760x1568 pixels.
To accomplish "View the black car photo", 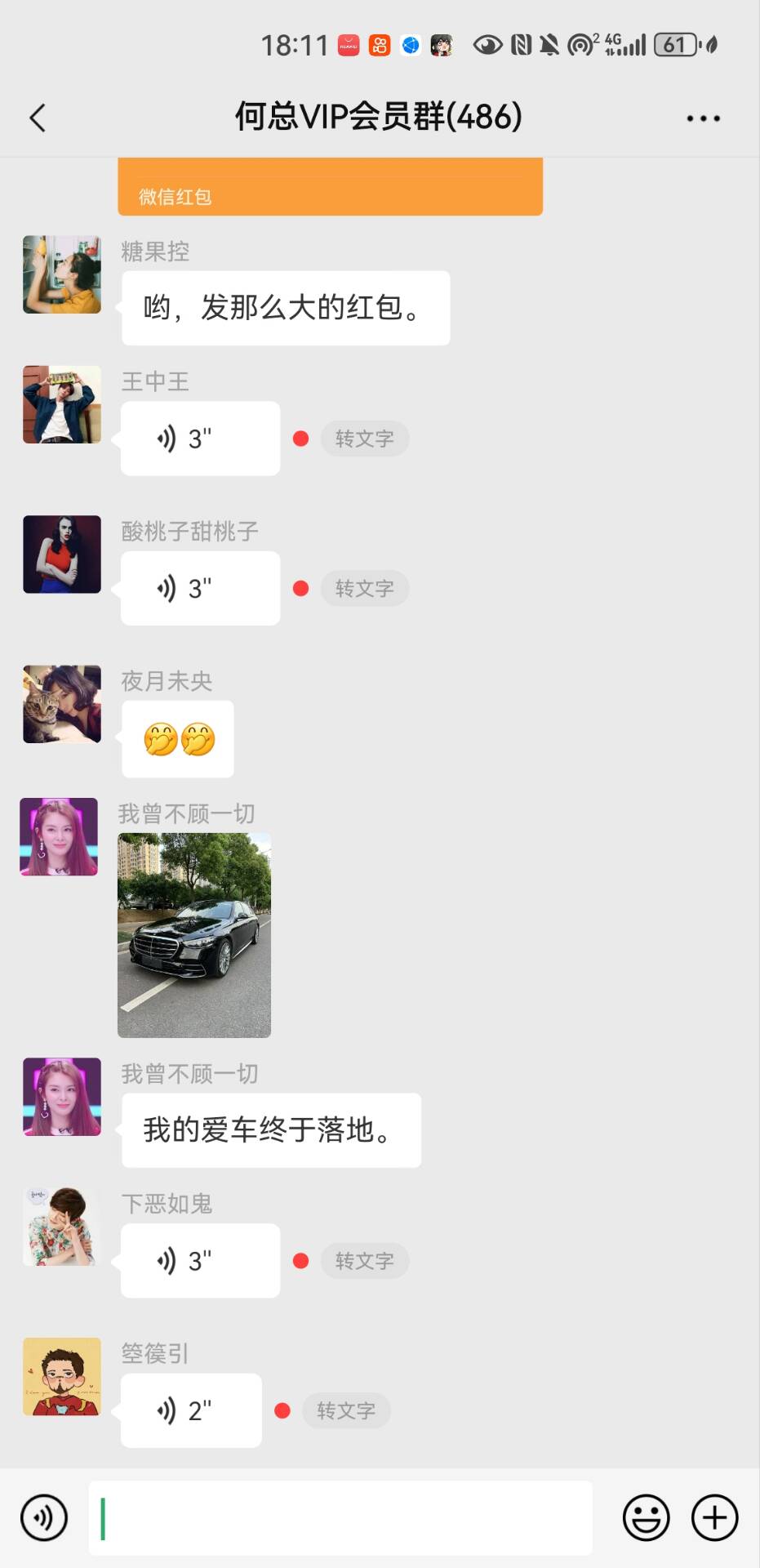I will coord(194,935).
